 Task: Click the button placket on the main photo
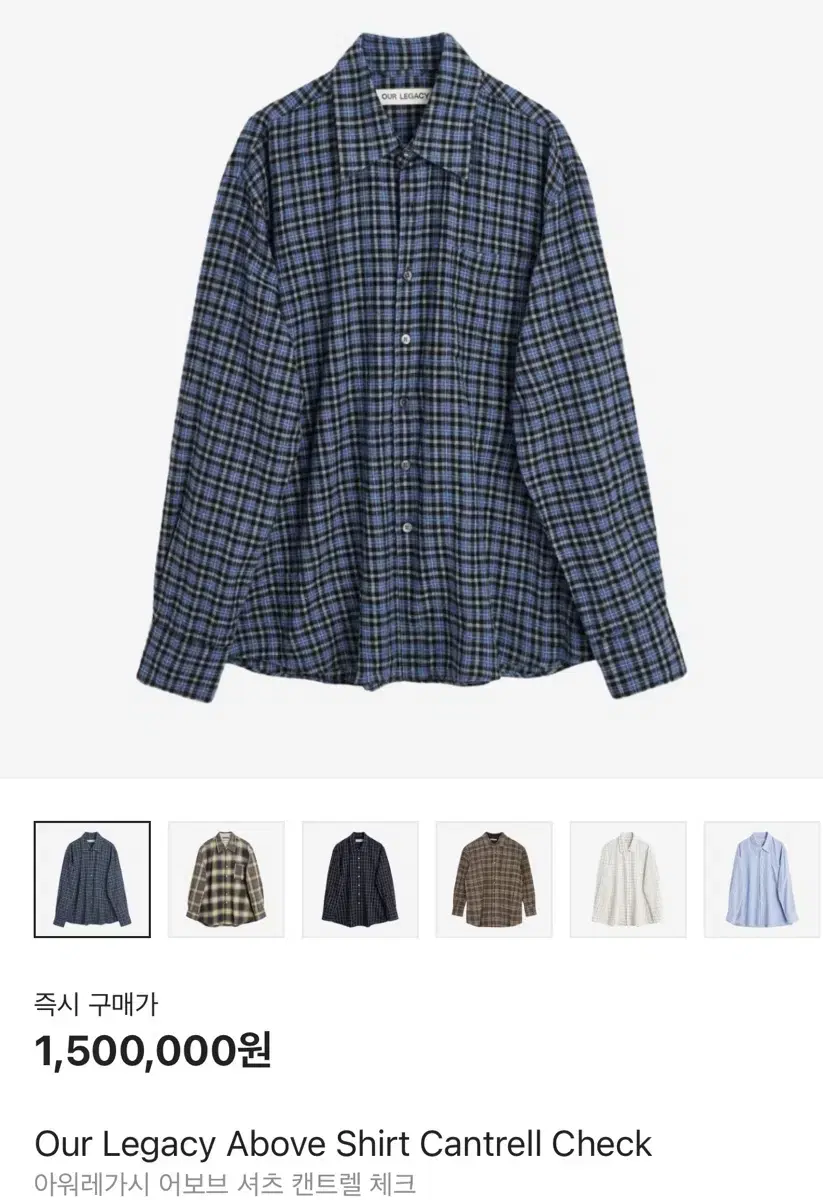(407, 400)
